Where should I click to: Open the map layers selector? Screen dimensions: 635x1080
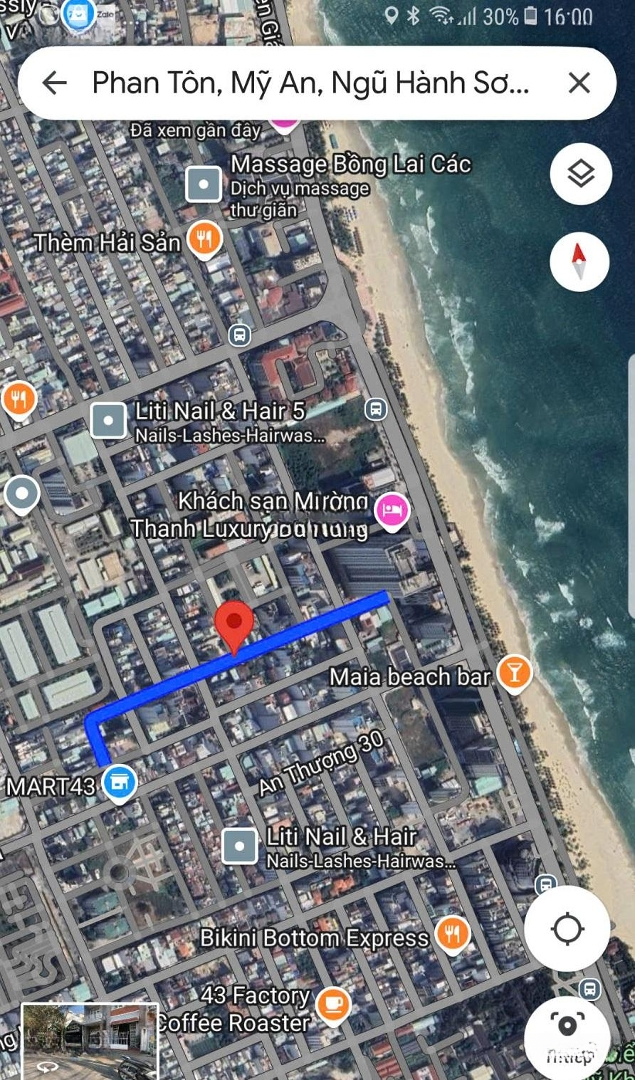tap(580, 174)
